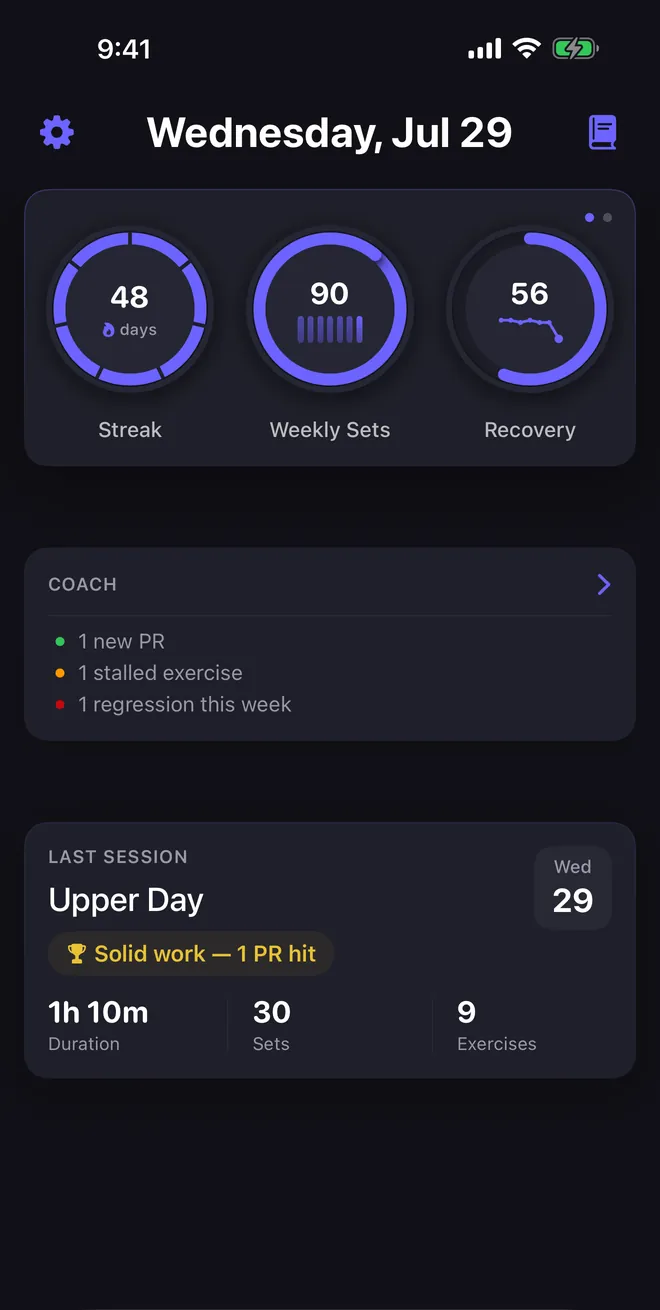The image size is (660, 1310).
Task: Tap the Streak ring
Action: 130,310
